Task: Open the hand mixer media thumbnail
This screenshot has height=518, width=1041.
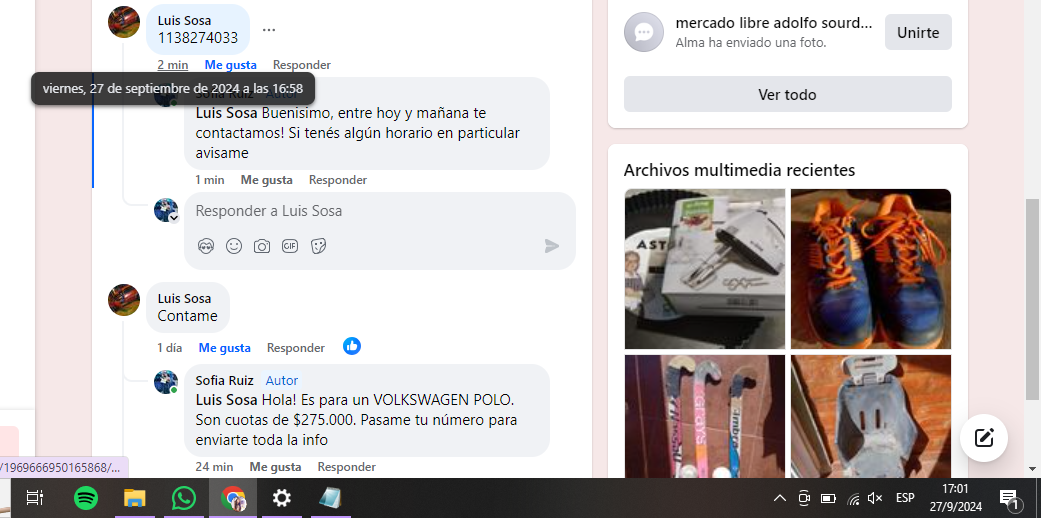Action: (704, 268)
